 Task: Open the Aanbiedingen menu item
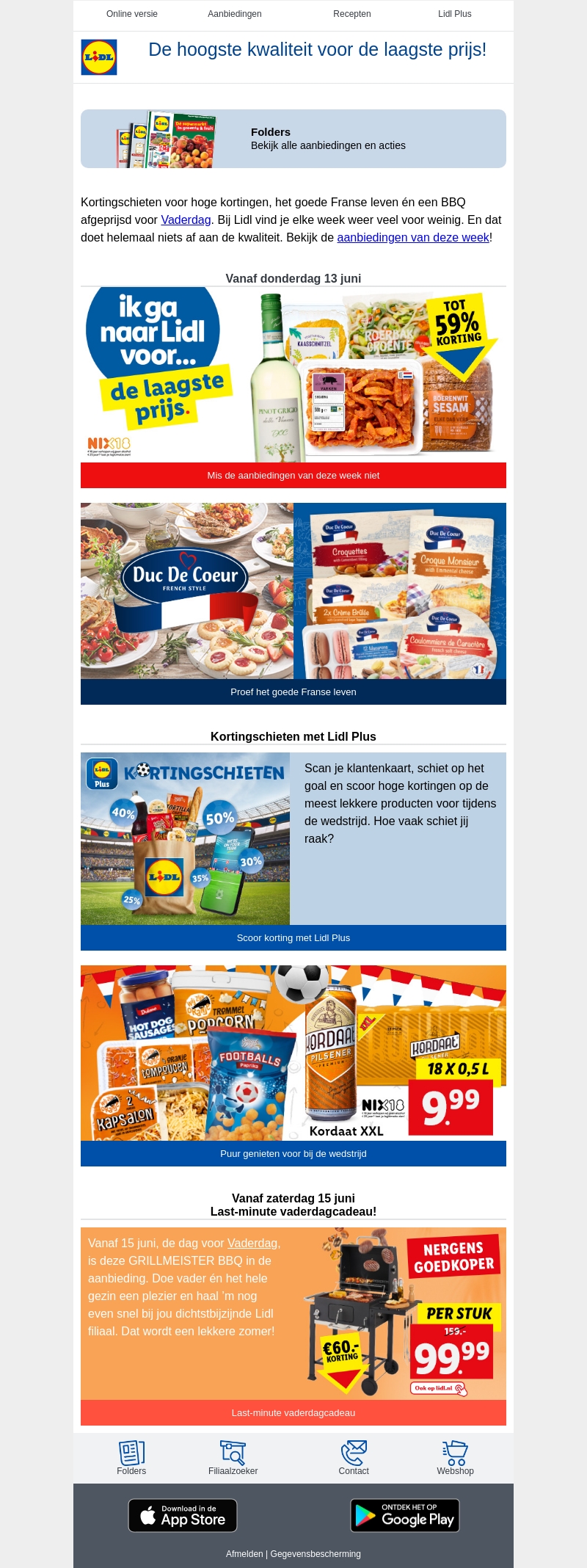235,13
